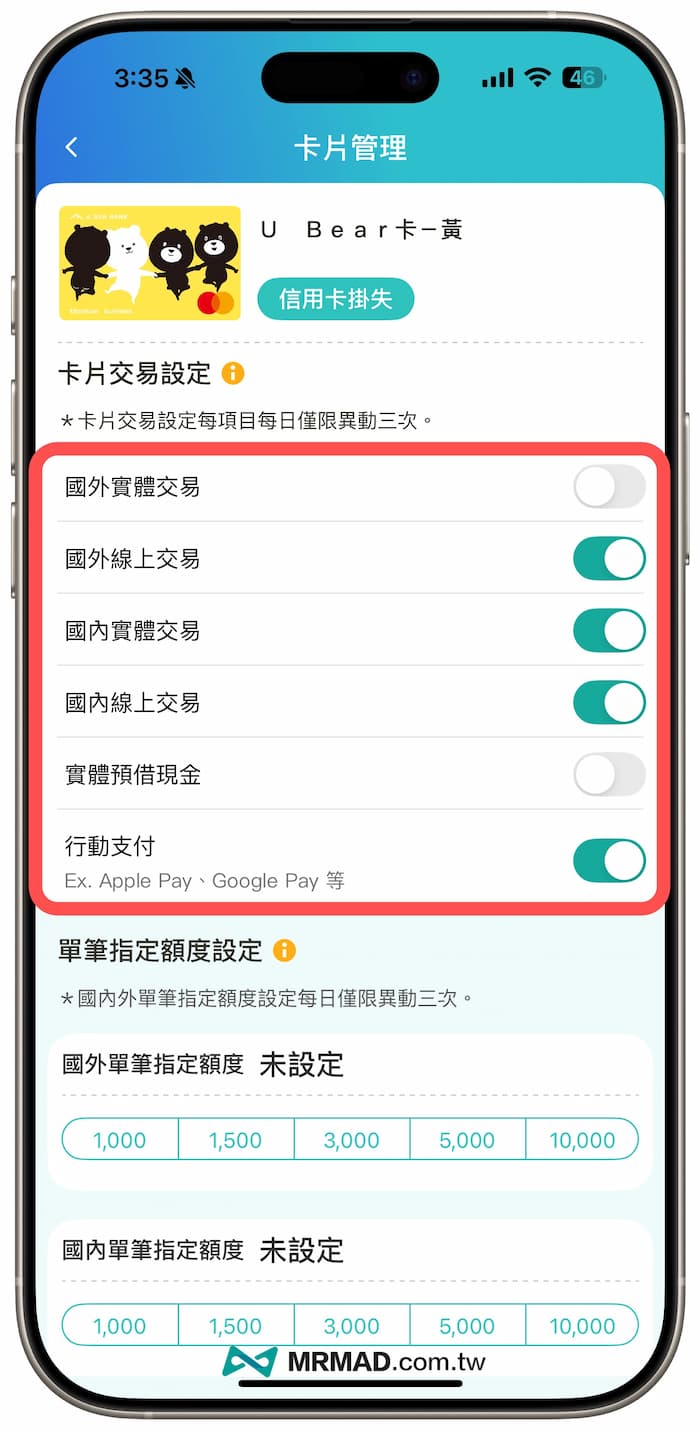Open info icon beside 單筆指定額度設定
The width and height of the screenshot is (700, 1430).
[284, 950]
